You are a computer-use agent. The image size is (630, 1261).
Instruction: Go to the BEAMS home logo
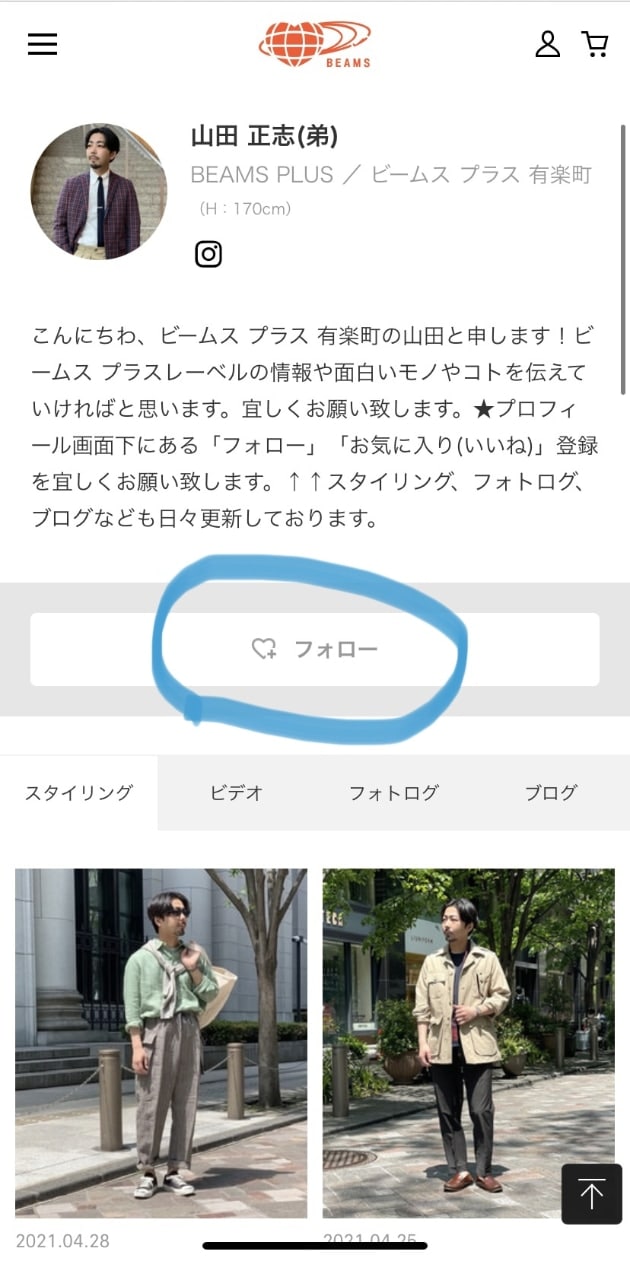tap(315, 45)
